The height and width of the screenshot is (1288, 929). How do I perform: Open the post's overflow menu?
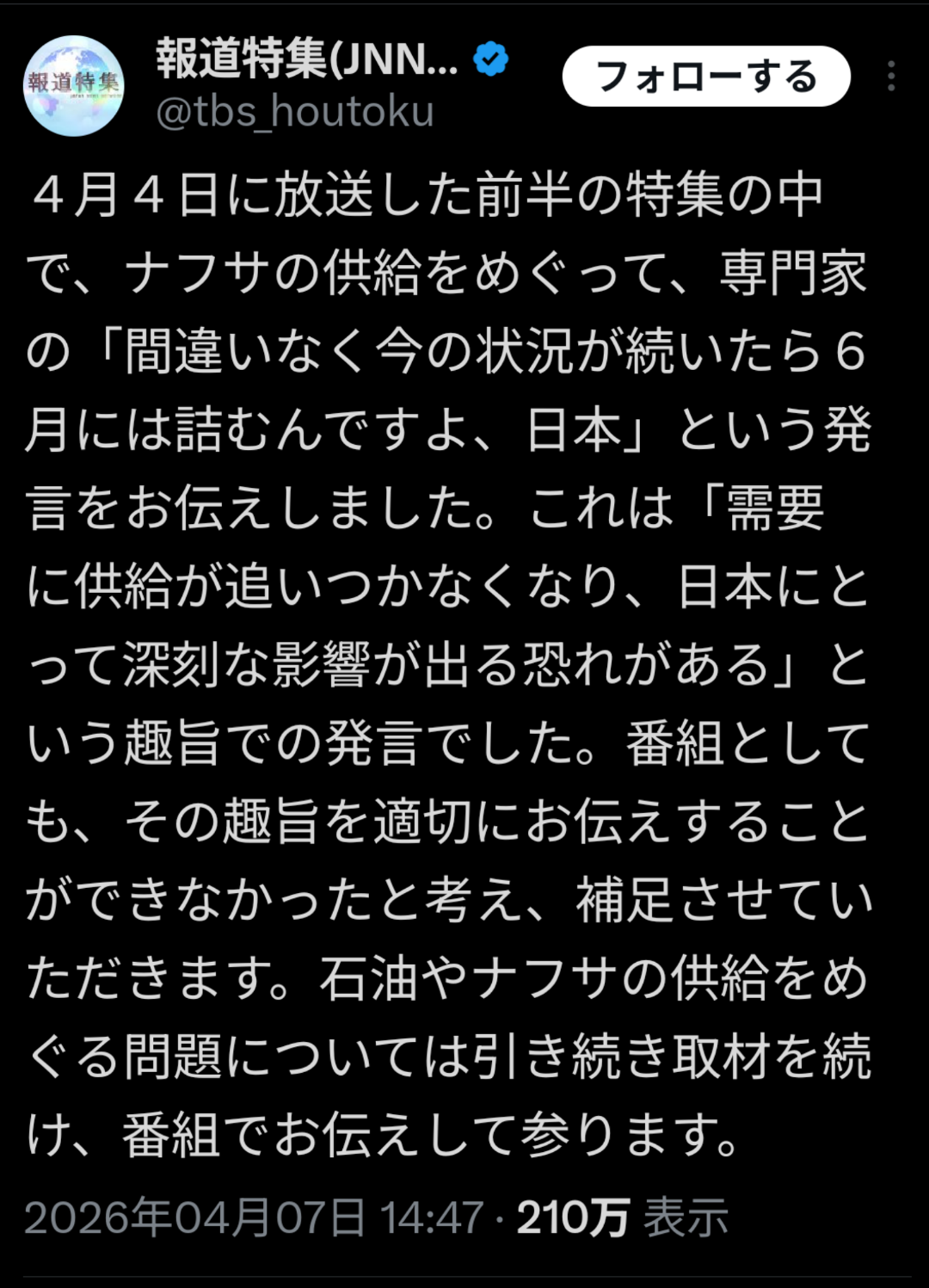(891, 77)
